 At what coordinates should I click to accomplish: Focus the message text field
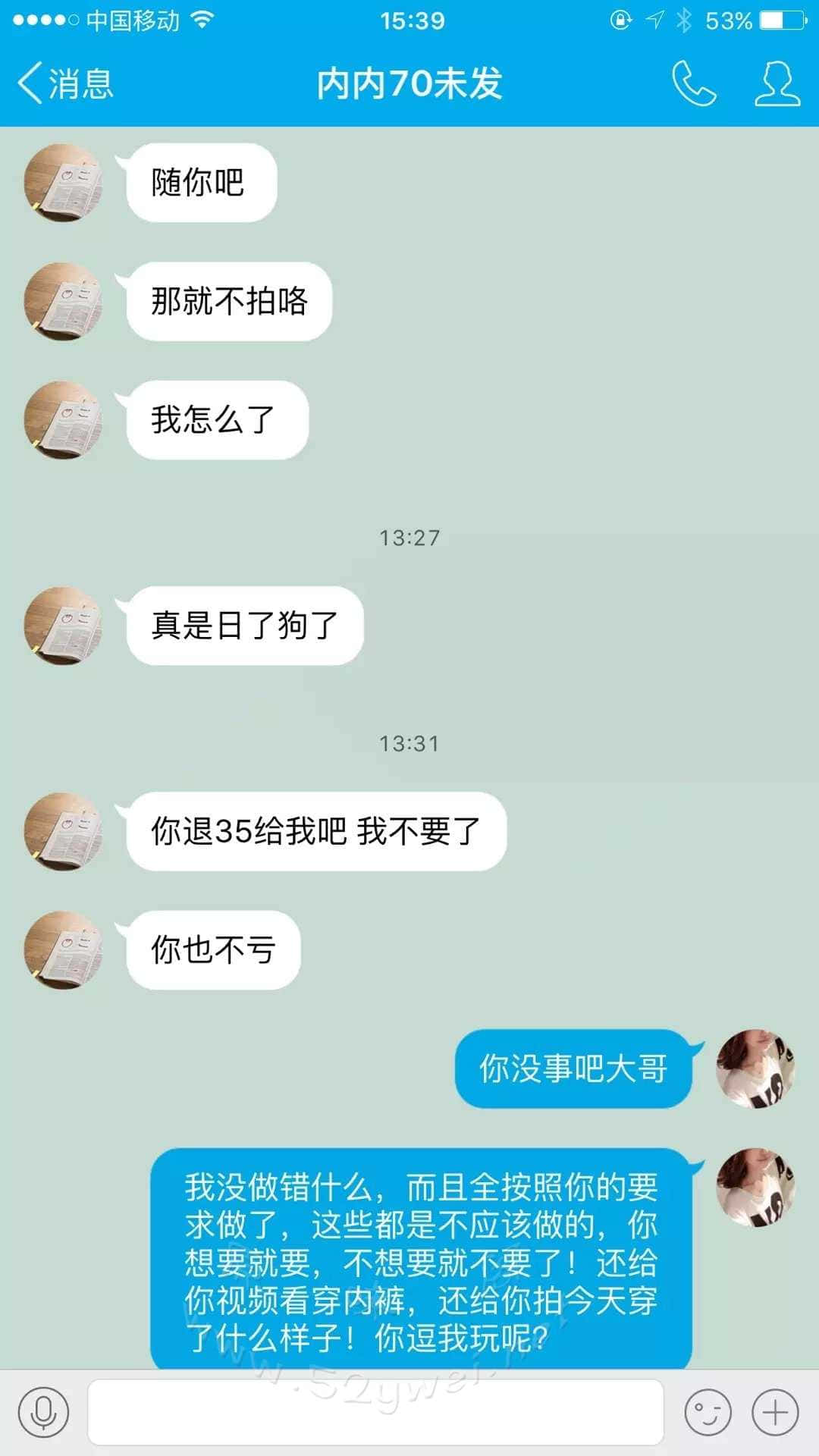(375, 1412)
